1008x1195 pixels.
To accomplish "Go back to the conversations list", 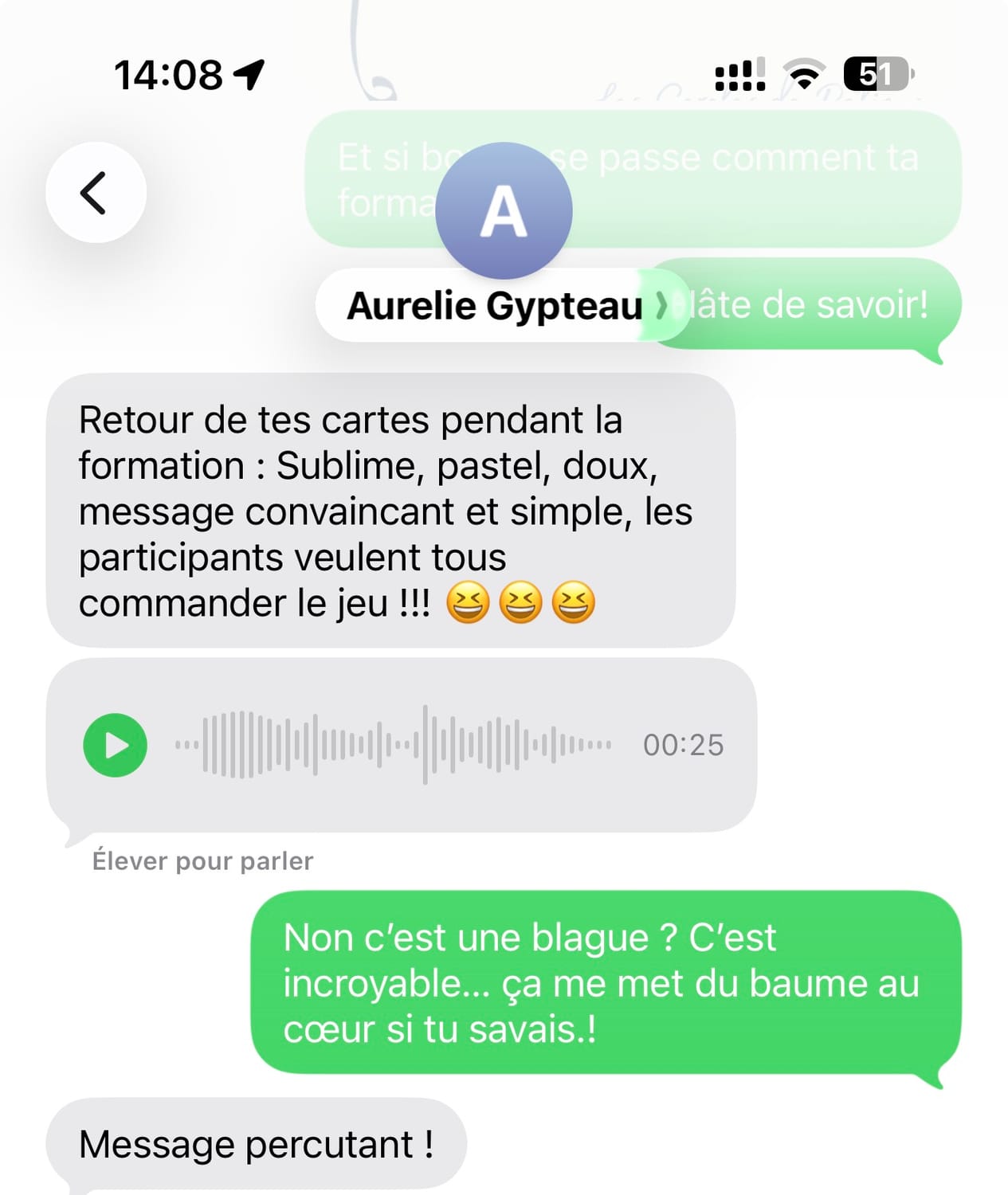I will pyautogui.click(x=96, y=193).
